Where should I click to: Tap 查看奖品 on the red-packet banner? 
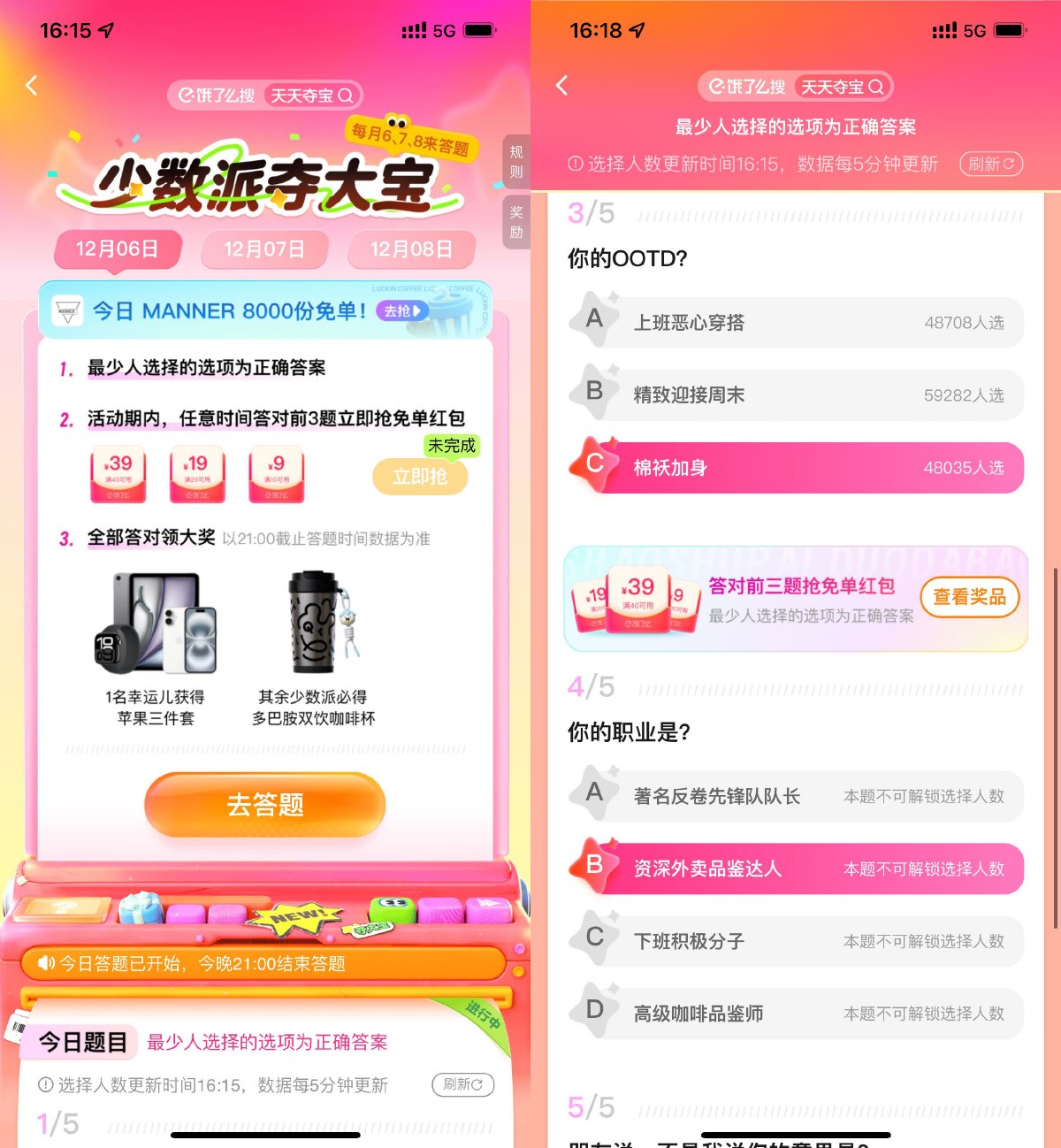(x=969, y=597)
